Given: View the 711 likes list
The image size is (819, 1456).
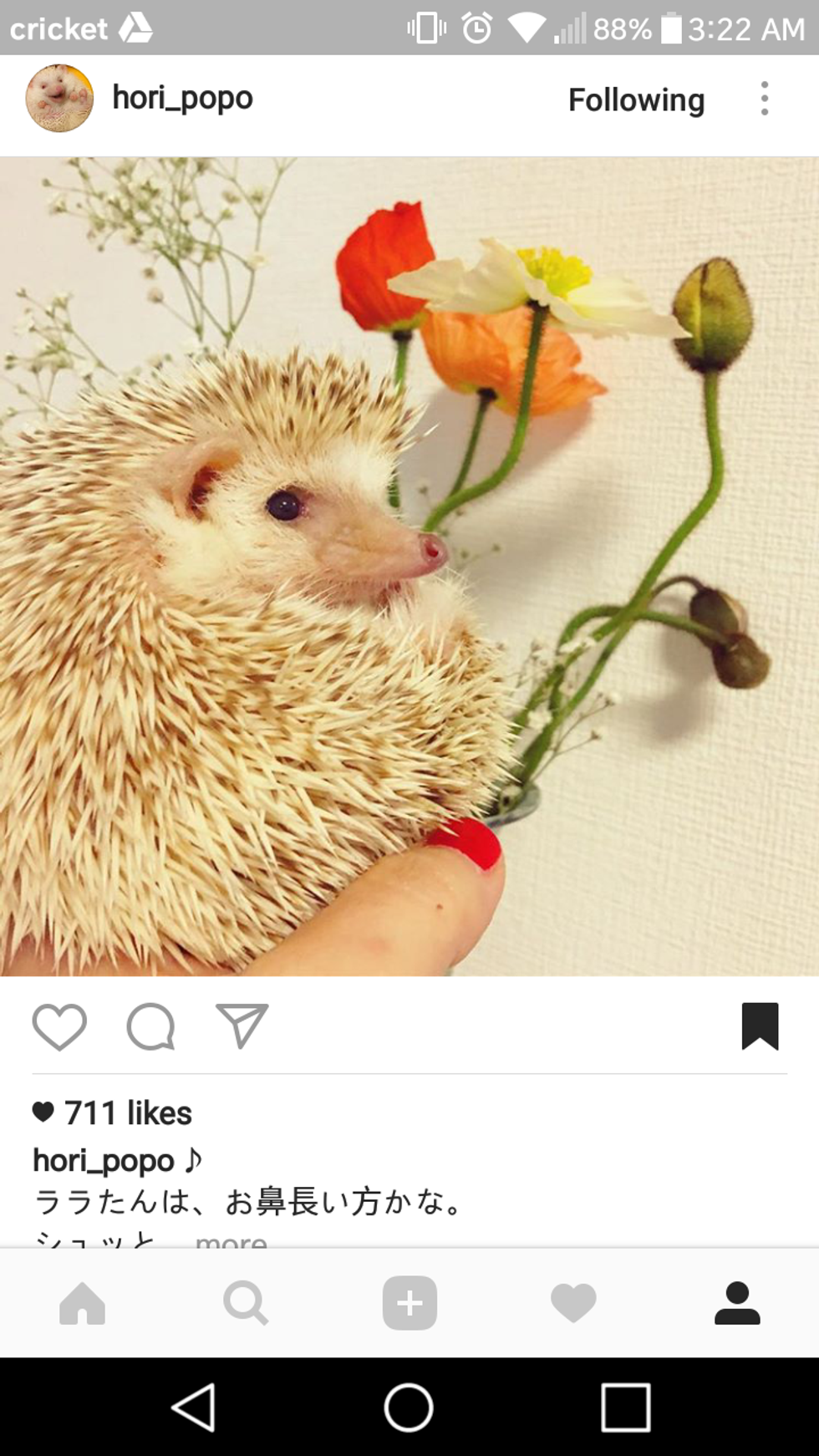Looking at the screenshot, I should pos(128,1113).
